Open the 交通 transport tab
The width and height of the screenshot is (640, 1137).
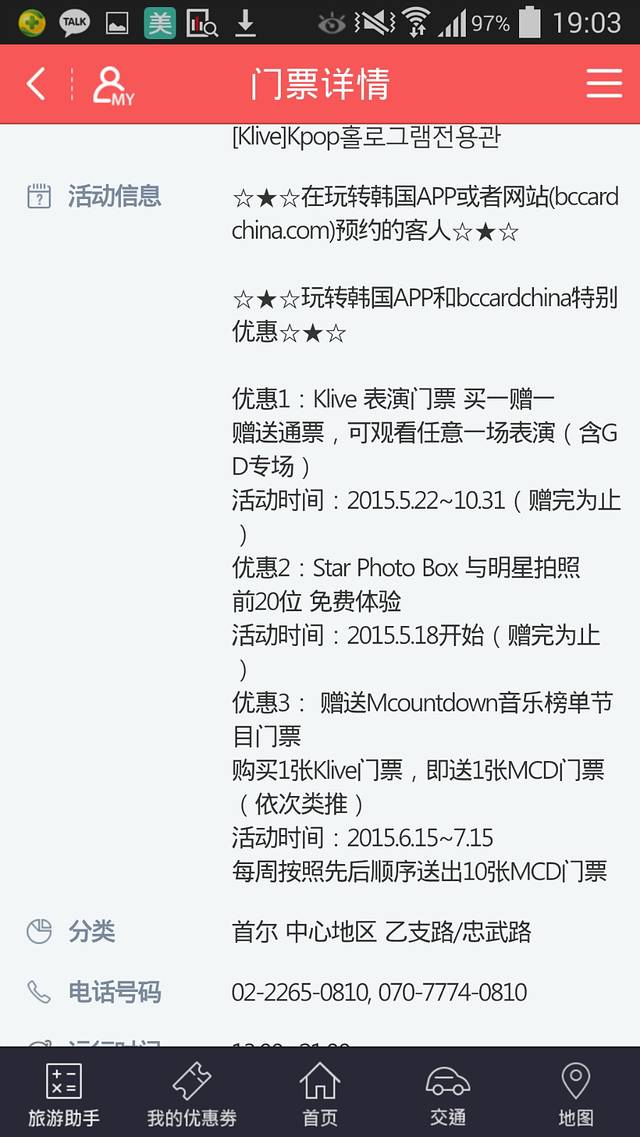point(448,1094)
